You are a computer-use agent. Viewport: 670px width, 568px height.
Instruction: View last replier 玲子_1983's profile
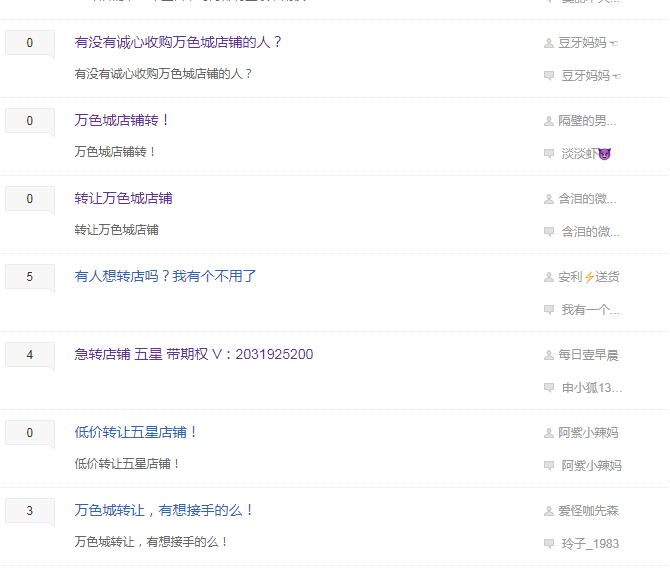click(x=590, y=544)
